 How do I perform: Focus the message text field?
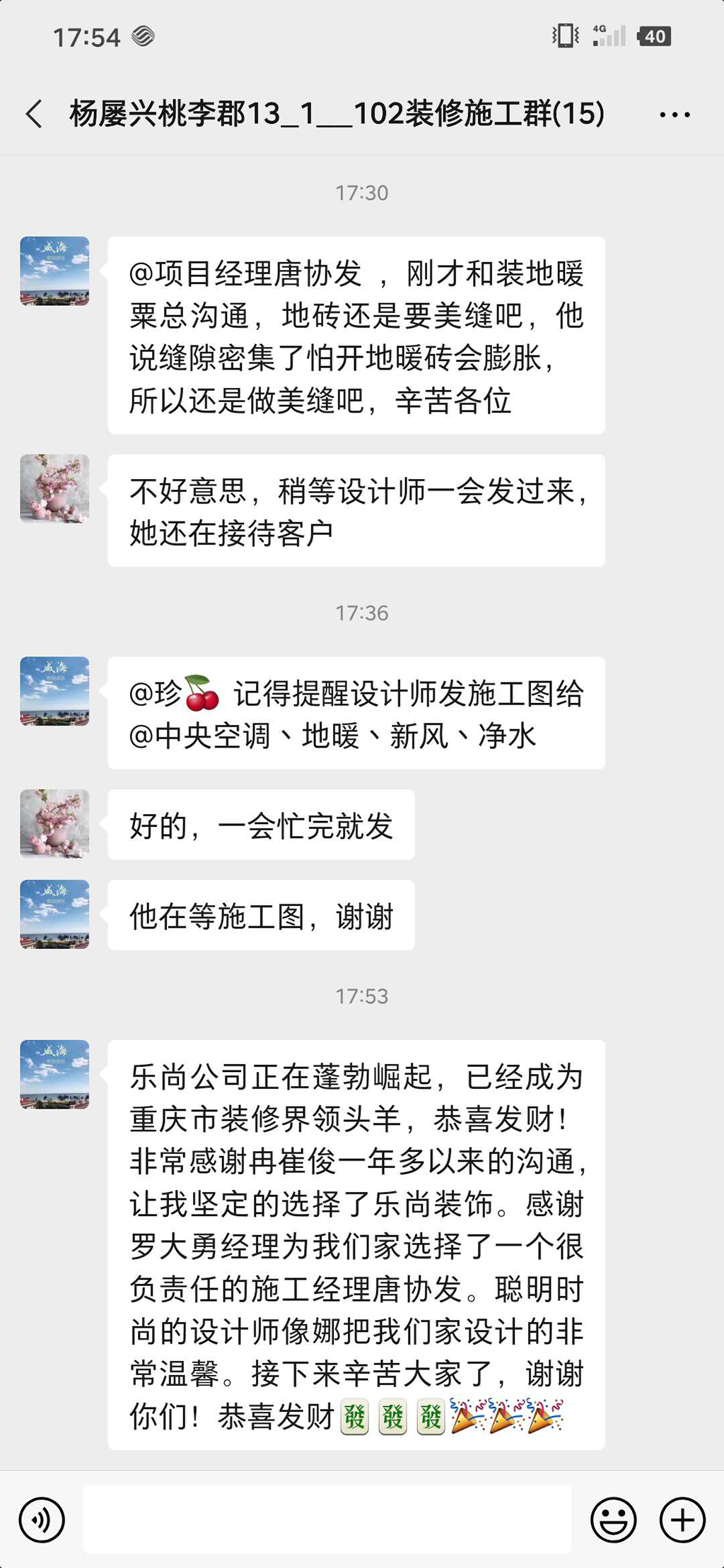pos(327,1519)
